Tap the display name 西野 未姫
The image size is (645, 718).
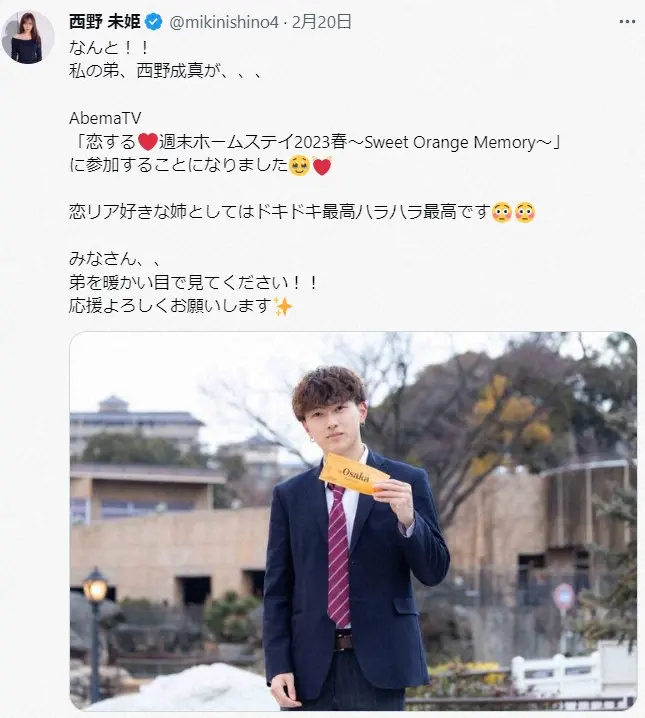pyautogui.click(x=104, y=21)
